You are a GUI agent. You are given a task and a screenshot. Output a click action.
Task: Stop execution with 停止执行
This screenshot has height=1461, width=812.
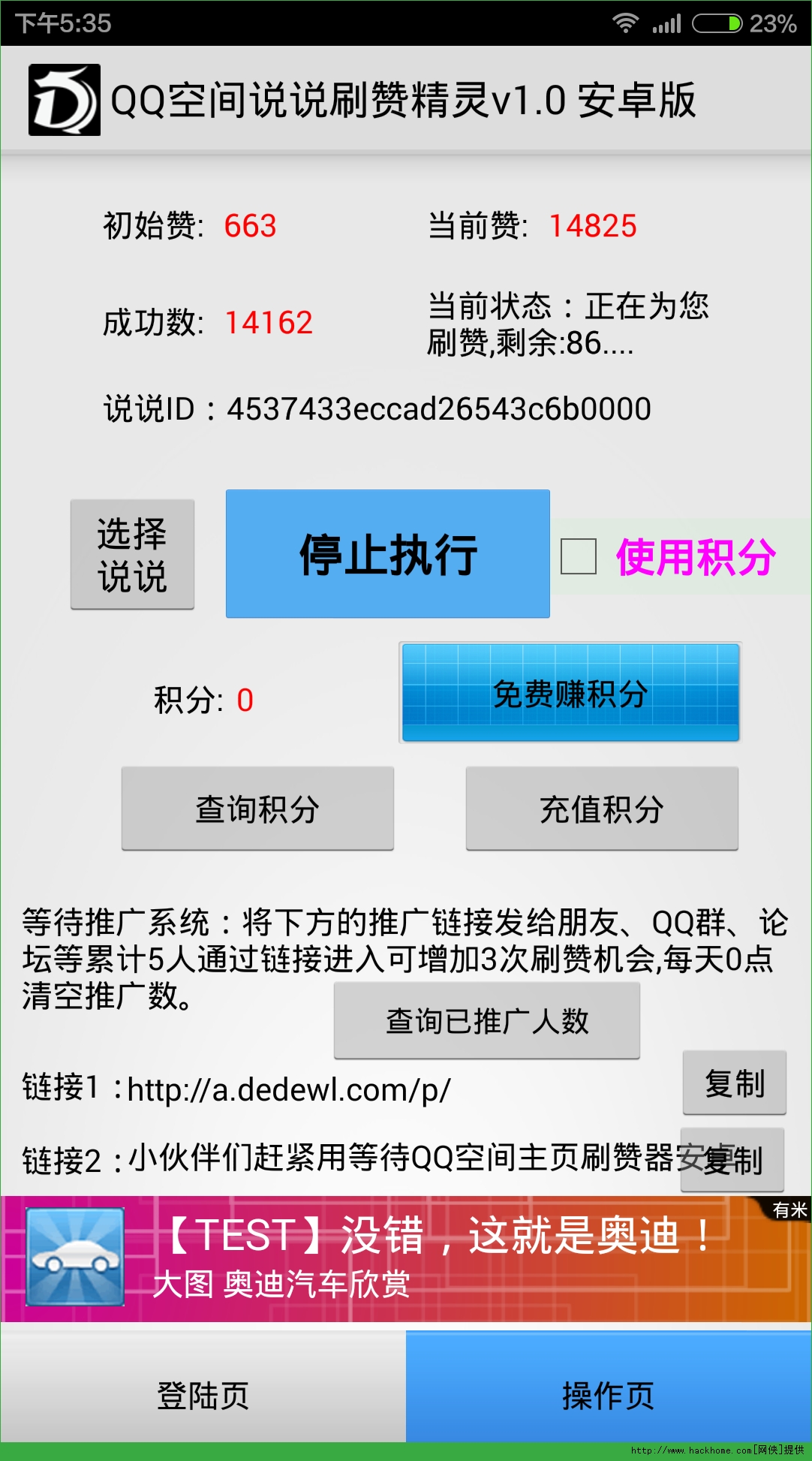387,554
